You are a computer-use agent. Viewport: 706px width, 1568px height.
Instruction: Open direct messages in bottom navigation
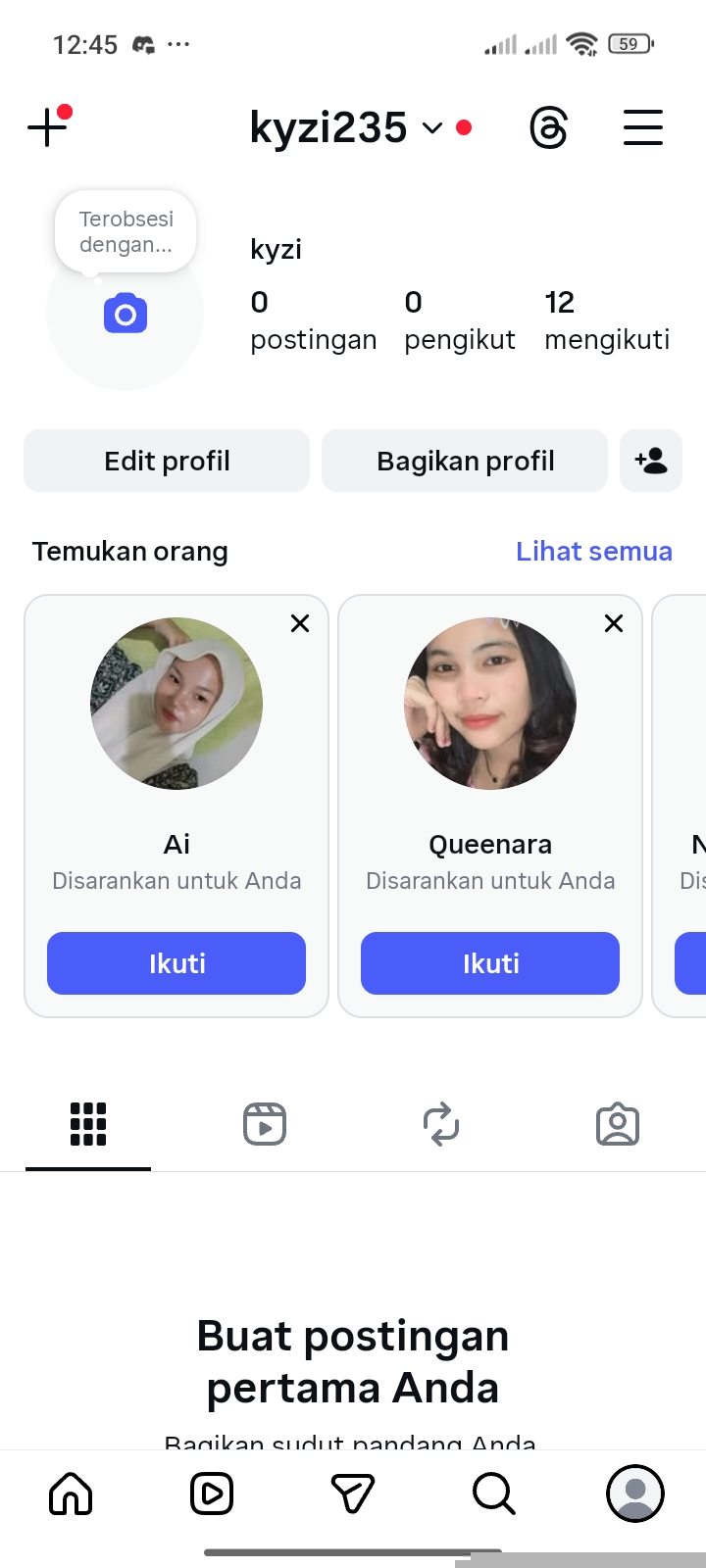point(353,1494)
